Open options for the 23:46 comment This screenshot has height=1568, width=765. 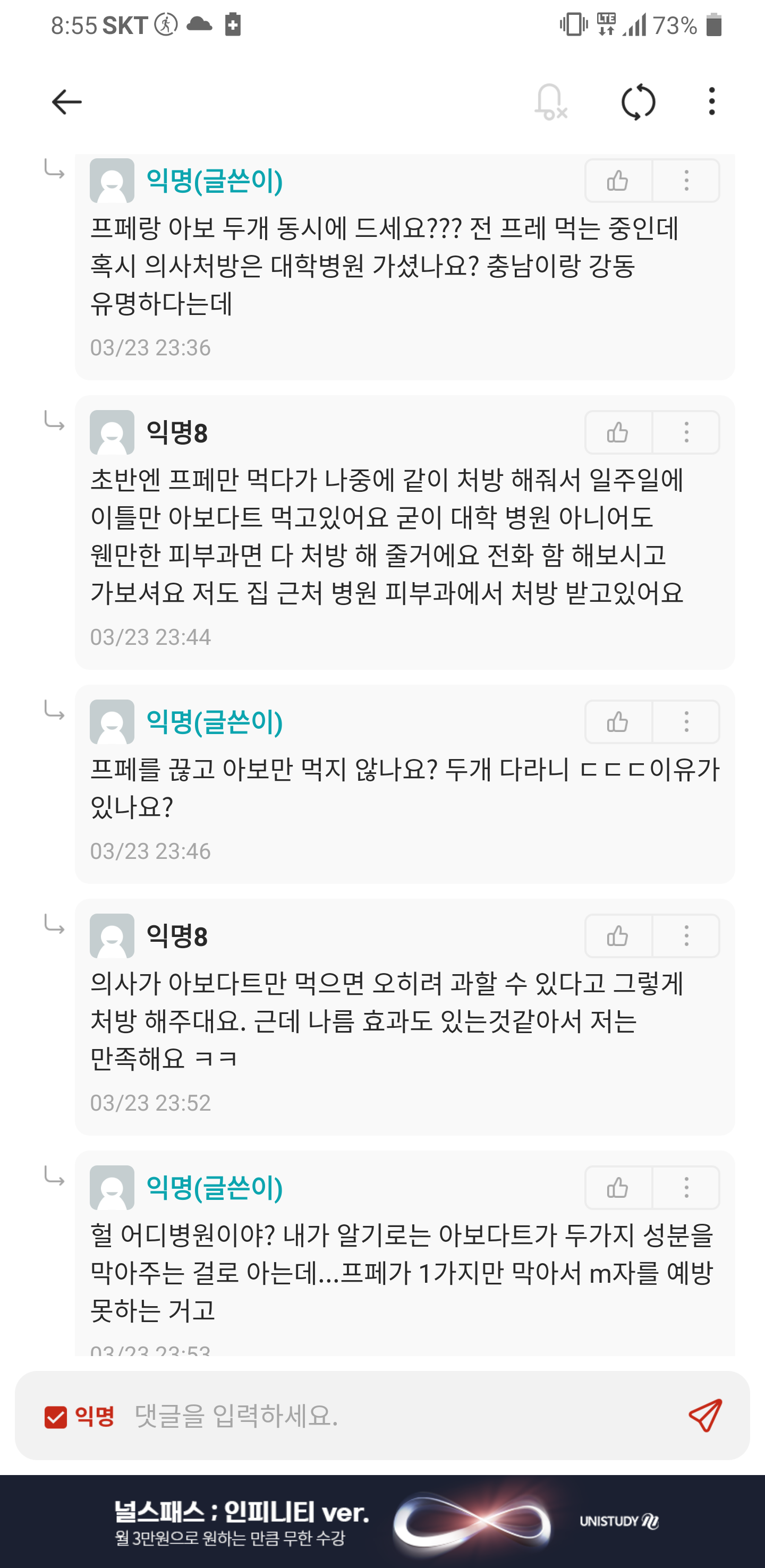point(686,722)
